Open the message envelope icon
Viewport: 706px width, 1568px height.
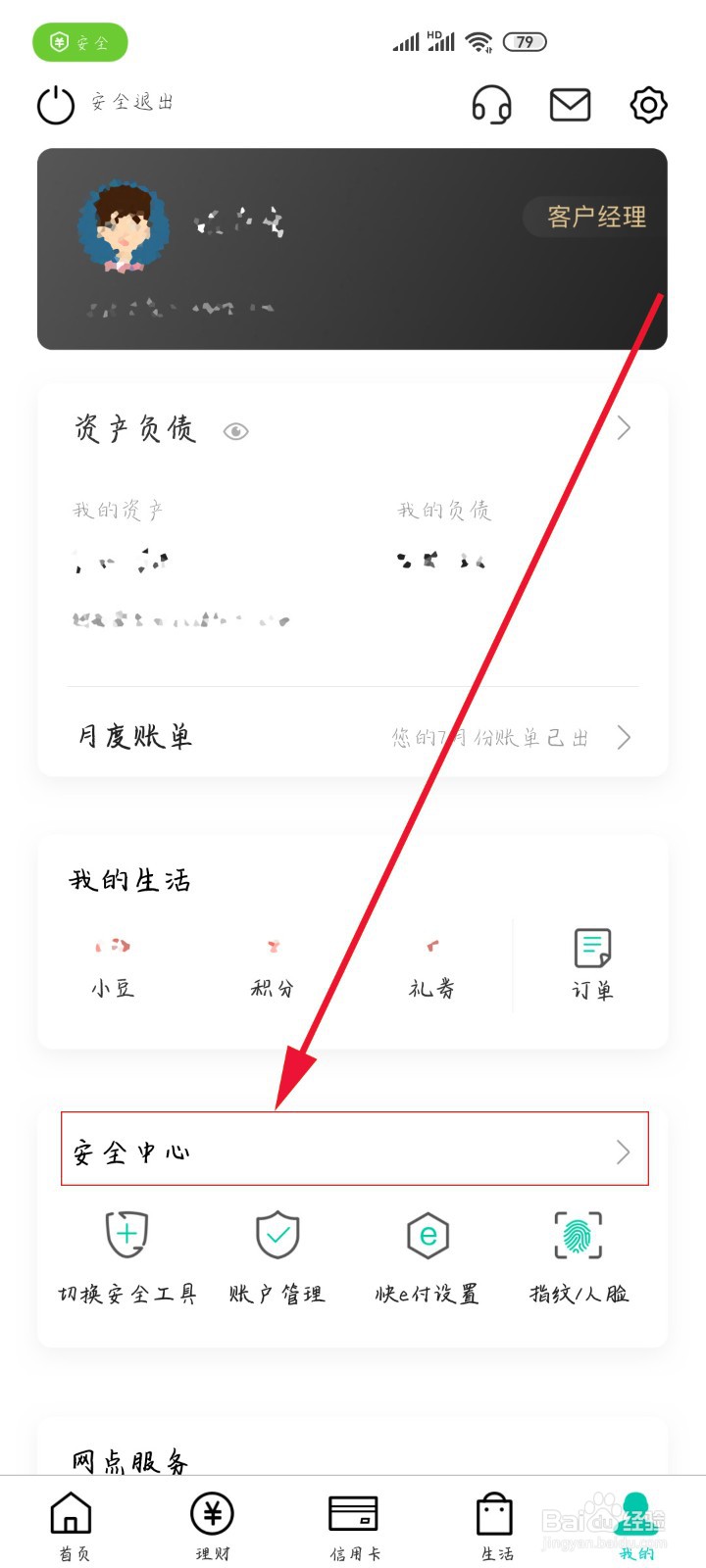[x=570, y=105]
